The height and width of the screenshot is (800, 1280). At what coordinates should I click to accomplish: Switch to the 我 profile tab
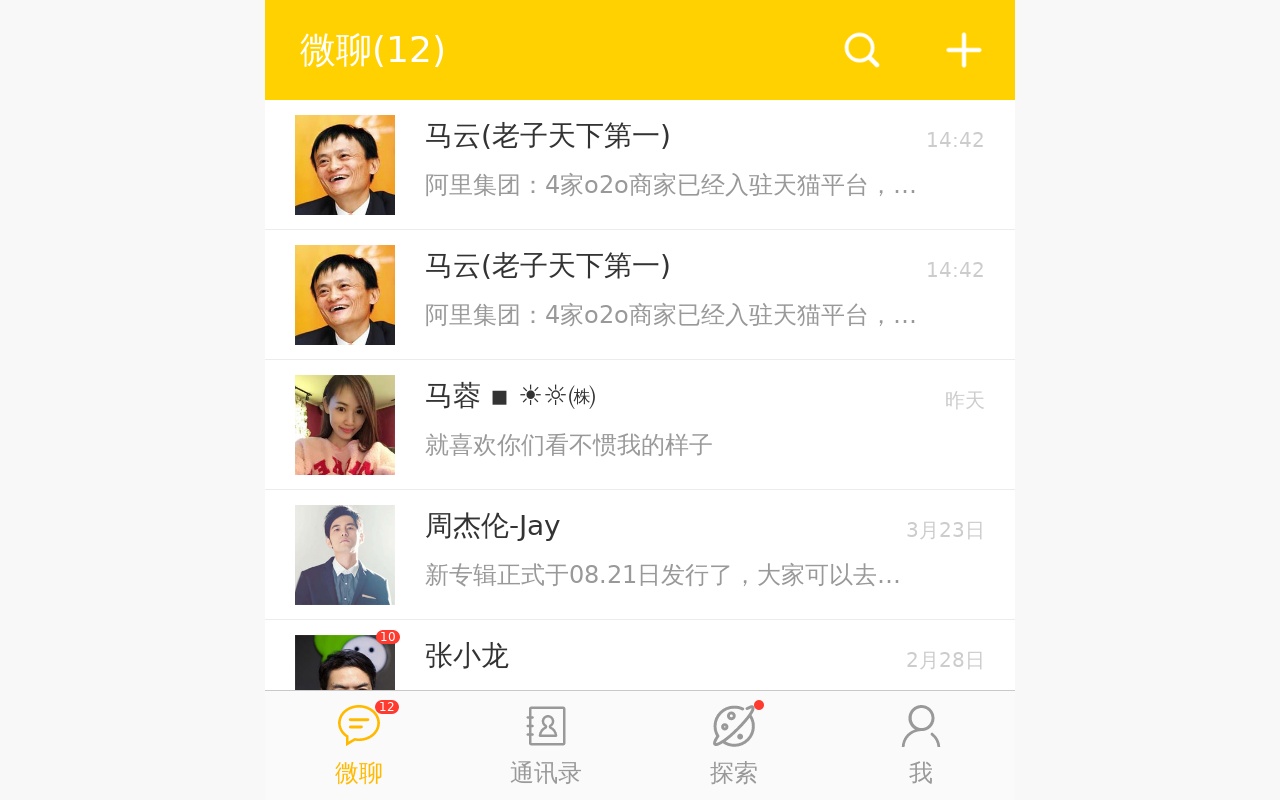pos(921,745)
